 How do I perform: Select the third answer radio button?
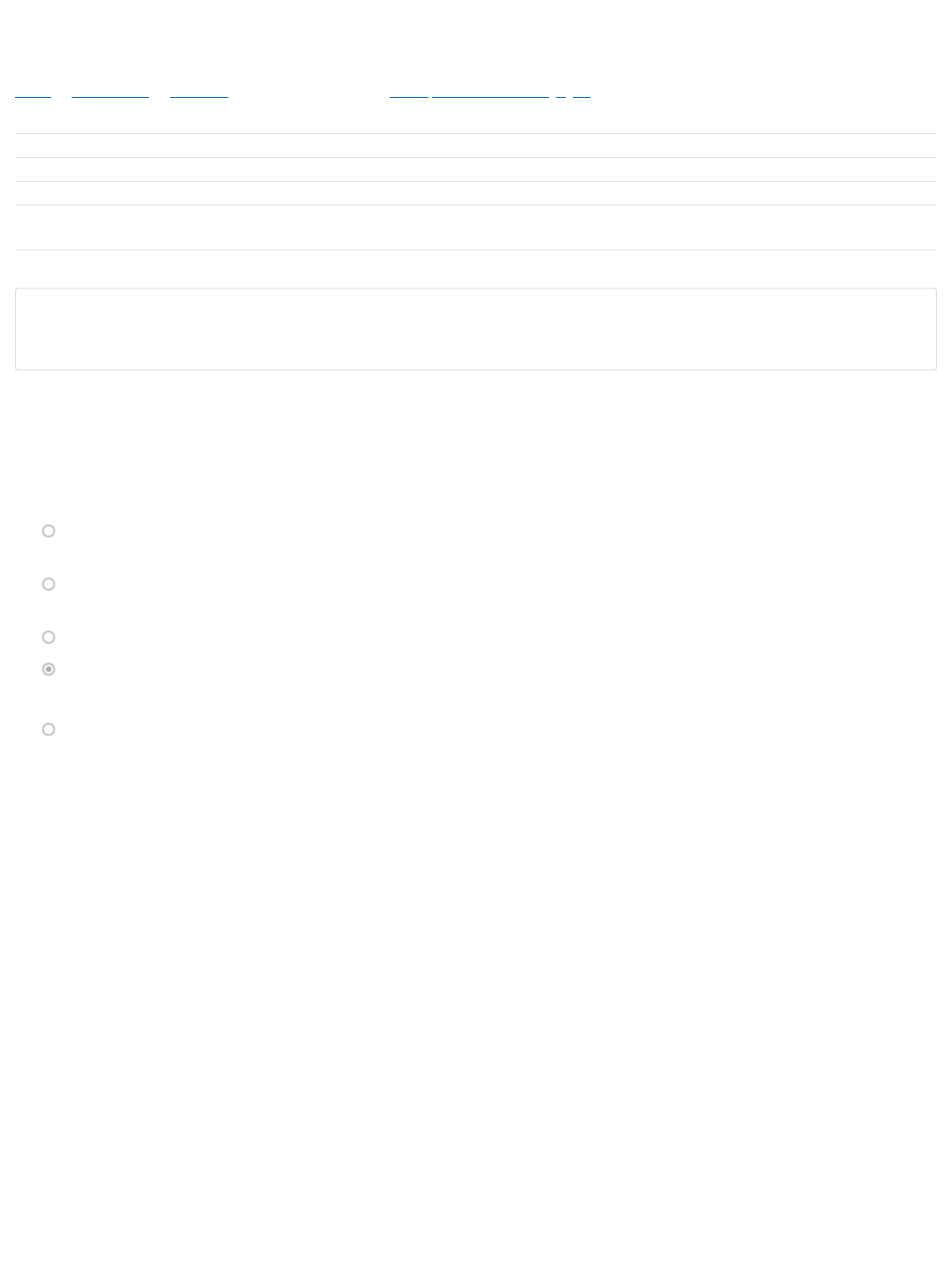coord(48,637)
